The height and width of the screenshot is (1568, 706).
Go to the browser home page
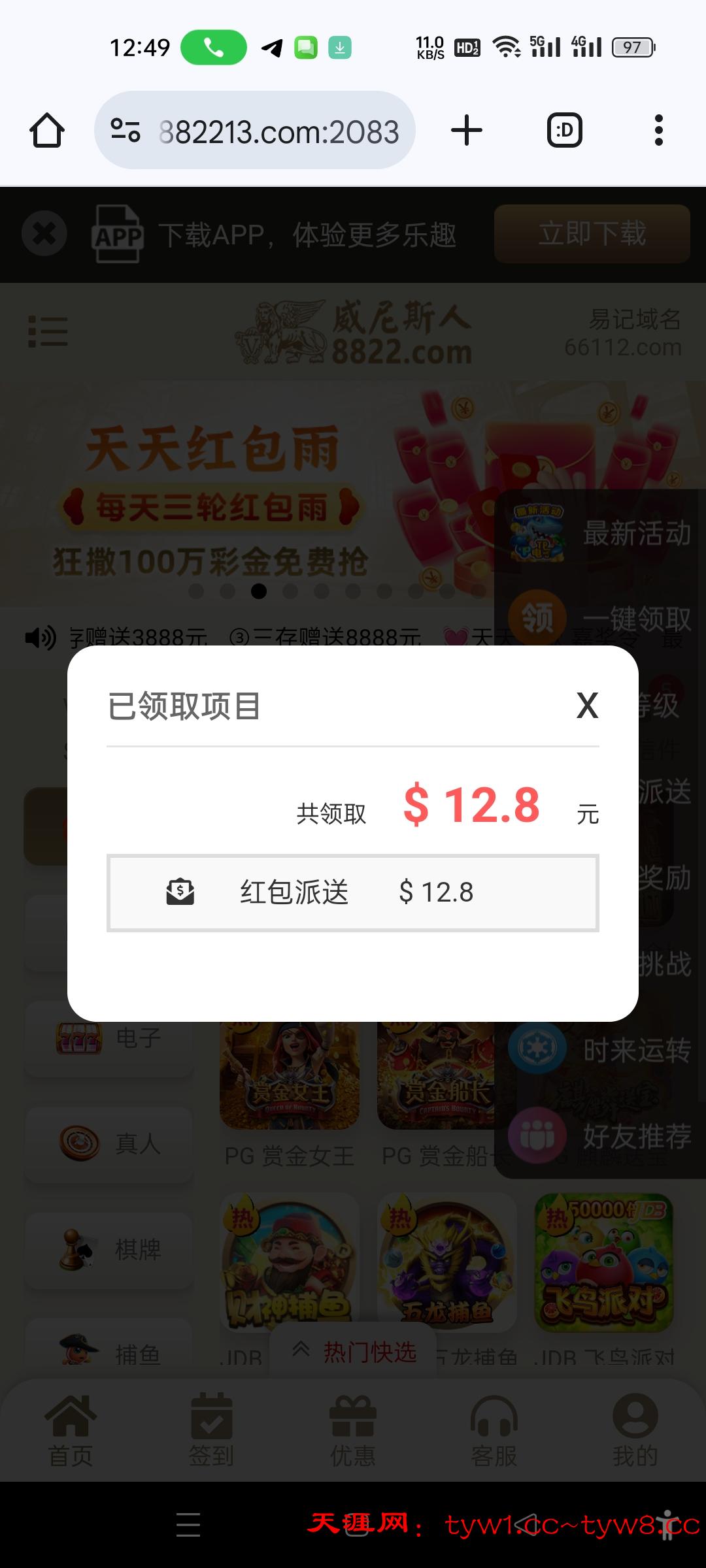click(x=47, y=131)
